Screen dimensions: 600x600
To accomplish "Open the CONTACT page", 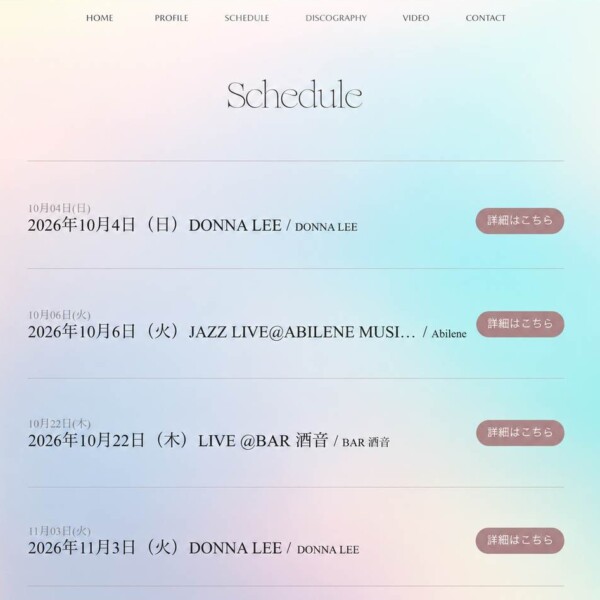I will (x=486, y=18).
